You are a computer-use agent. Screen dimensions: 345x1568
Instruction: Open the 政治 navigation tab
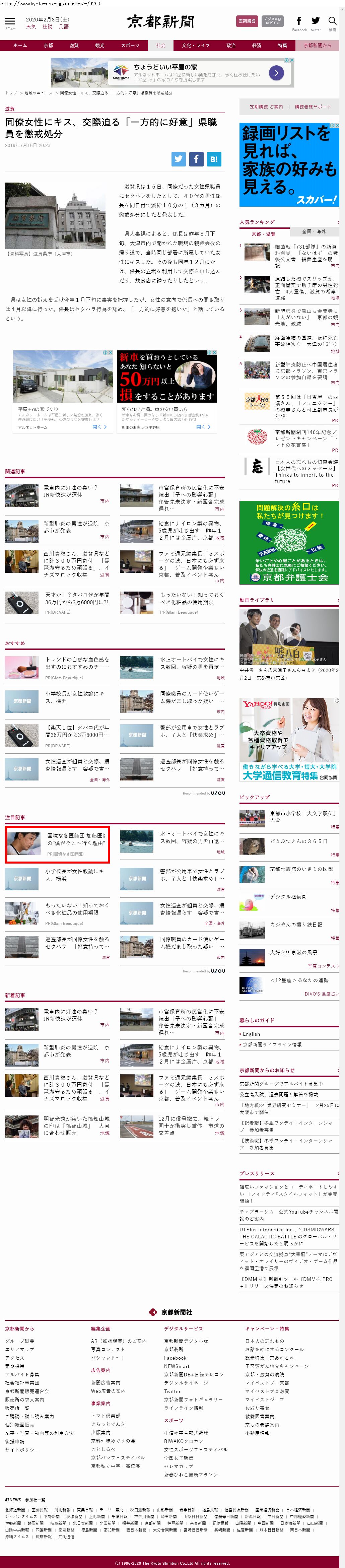(x=230, y=46)
